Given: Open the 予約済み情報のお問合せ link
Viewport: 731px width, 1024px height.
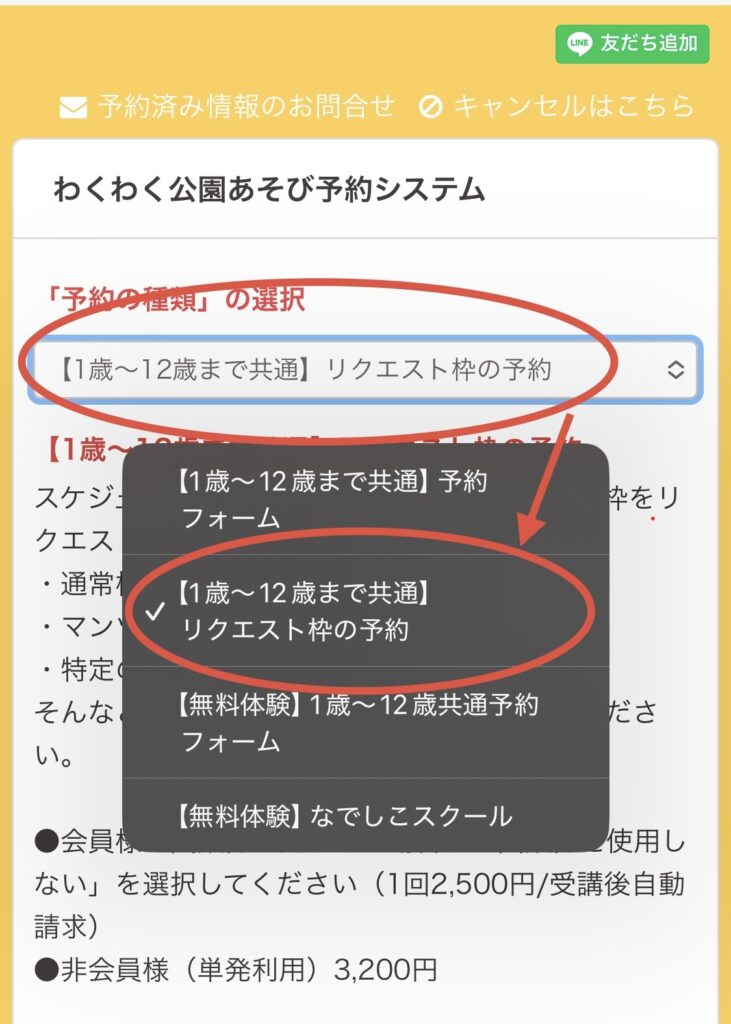Looking at the screenshot, I should [228, 107].
